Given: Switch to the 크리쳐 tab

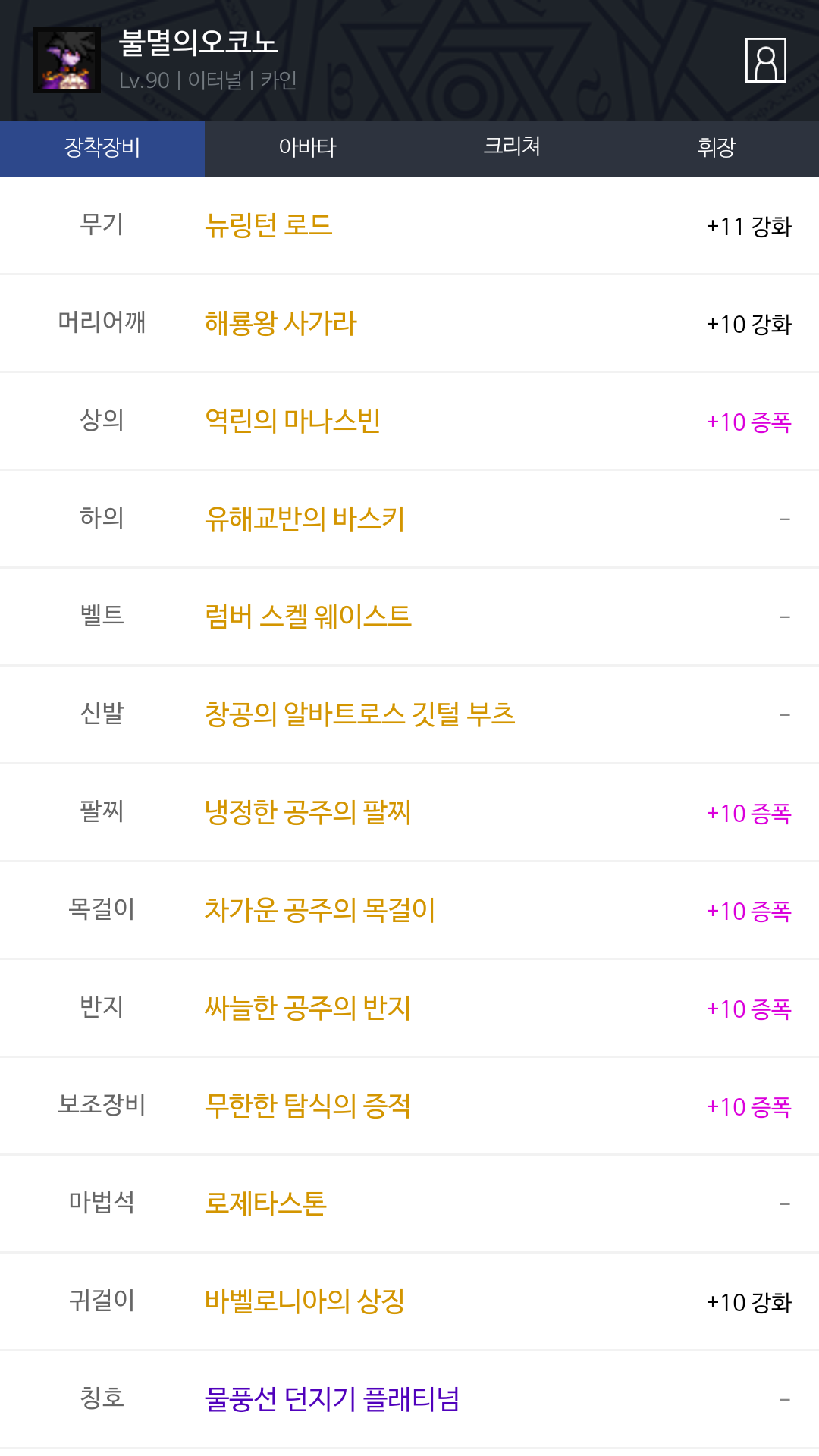Looking at the screenshot, I should click(x=512, y=149).
